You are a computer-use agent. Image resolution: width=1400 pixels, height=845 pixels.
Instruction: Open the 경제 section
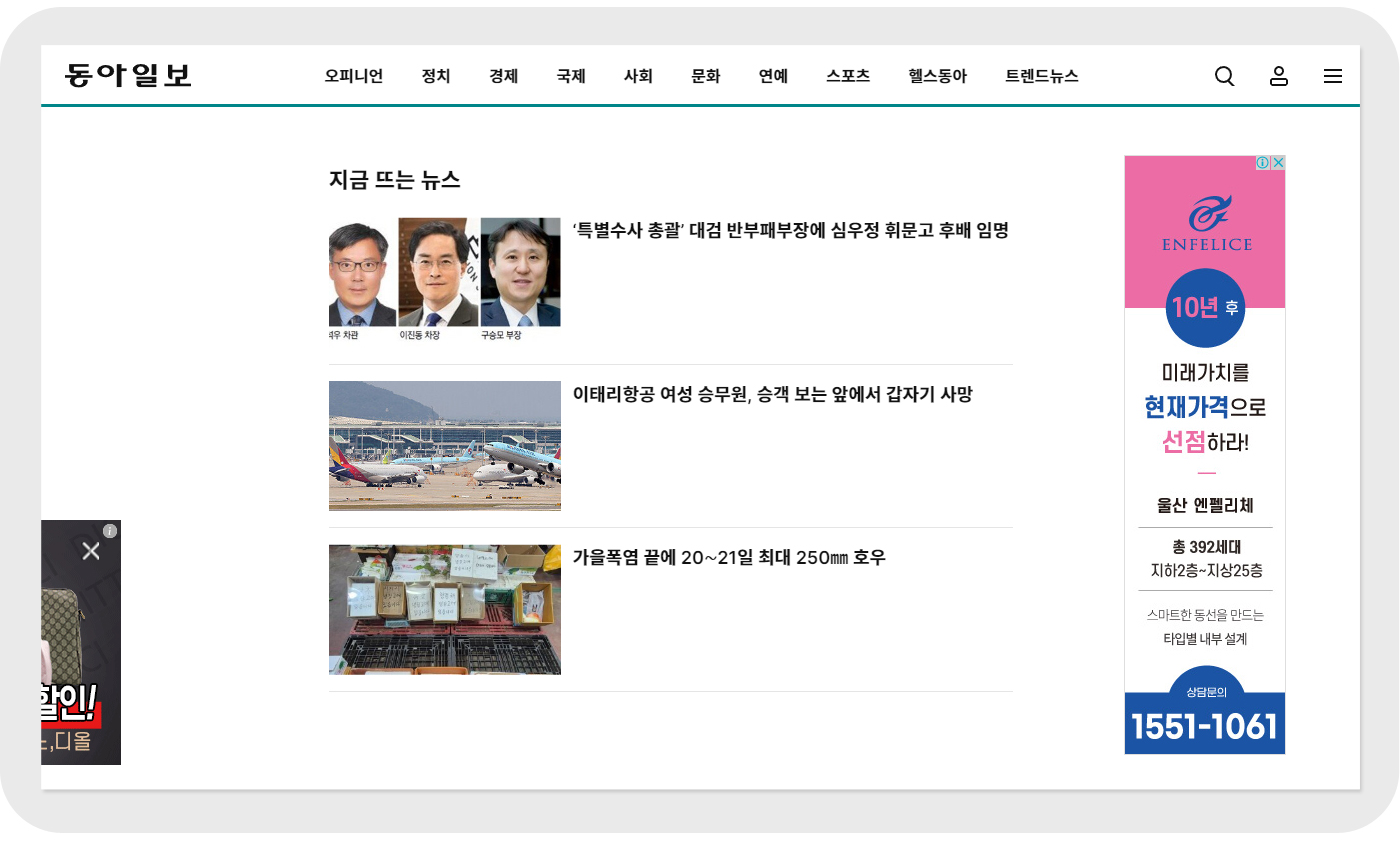503,76
